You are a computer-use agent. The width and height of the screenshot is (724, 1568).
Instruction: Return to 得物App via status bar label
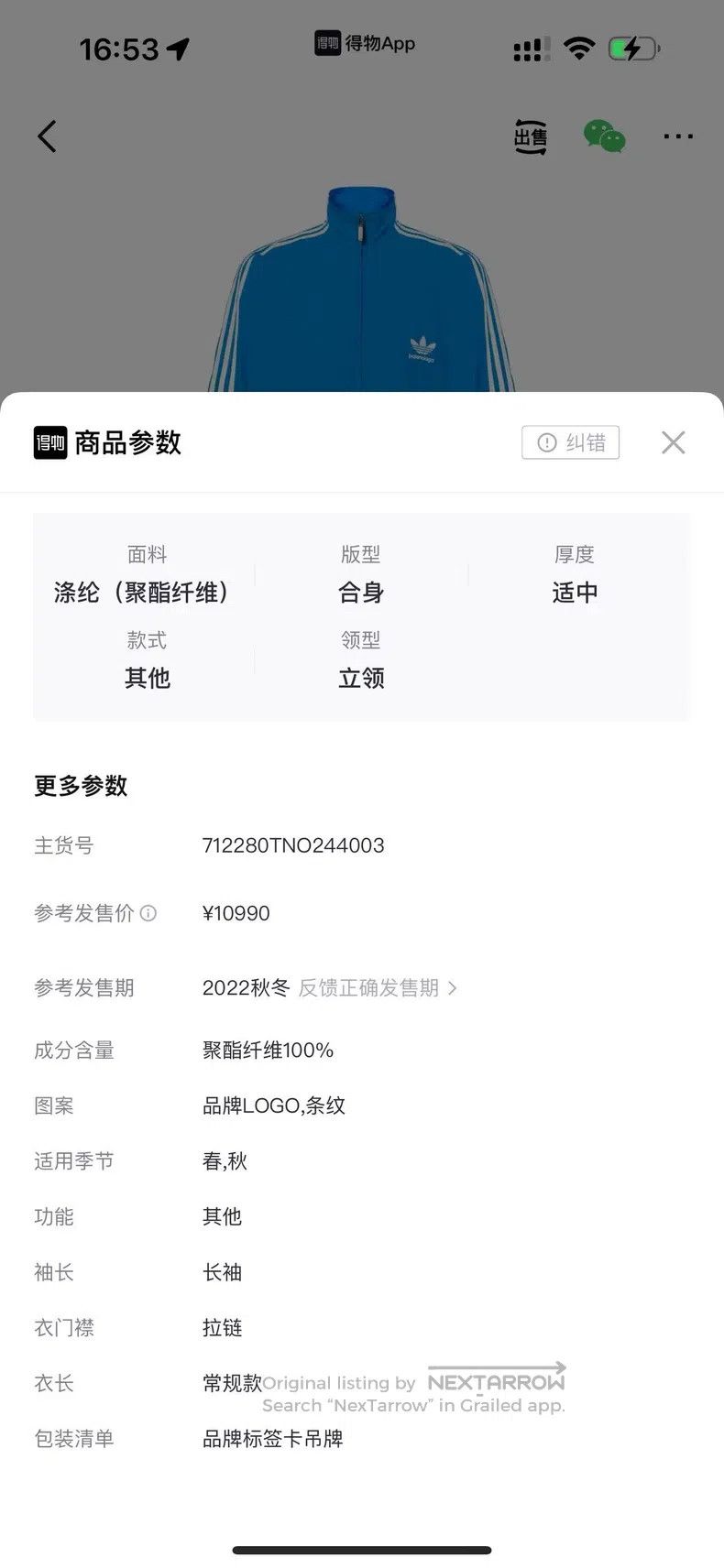[365, 43]
